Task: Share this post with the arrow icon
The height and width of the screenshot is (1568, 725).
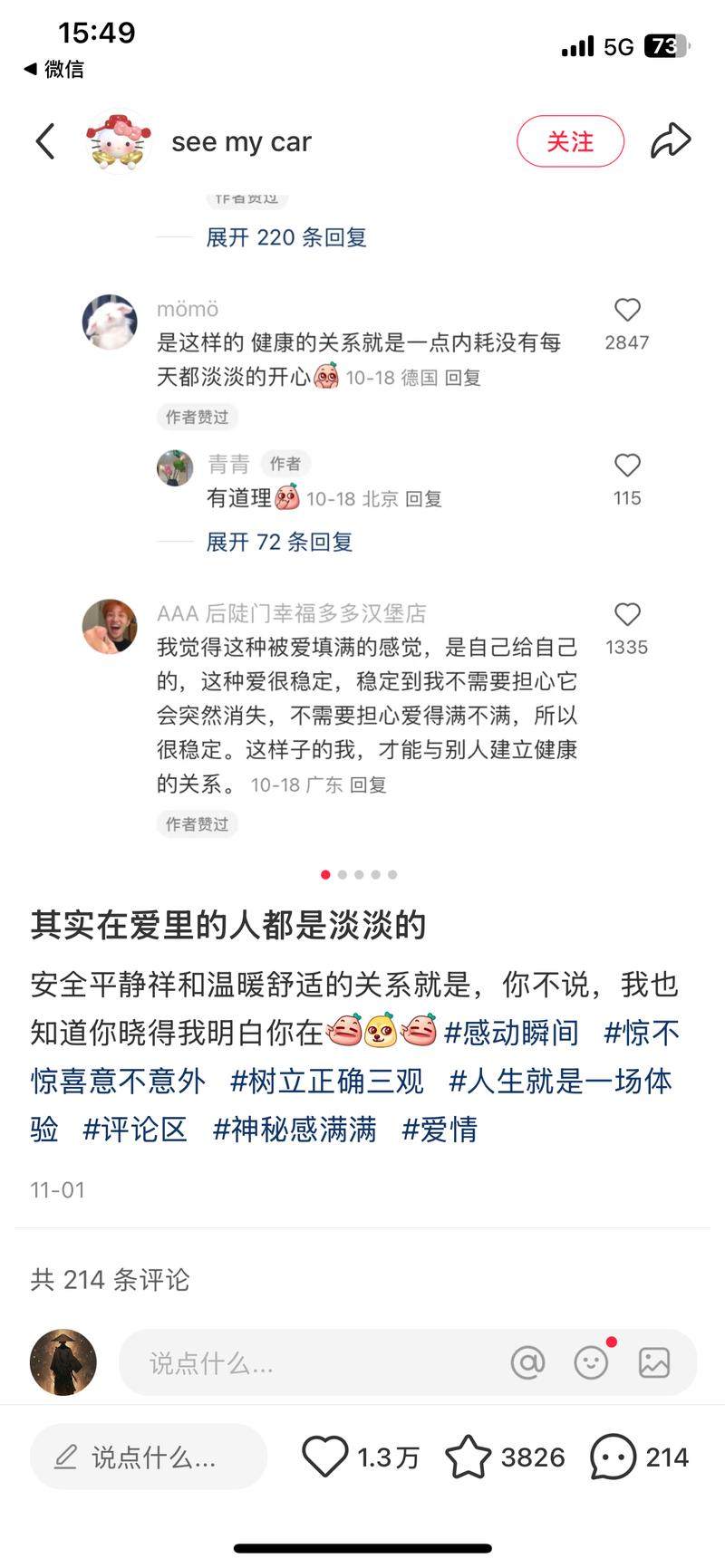Action: tap(671, 141)
